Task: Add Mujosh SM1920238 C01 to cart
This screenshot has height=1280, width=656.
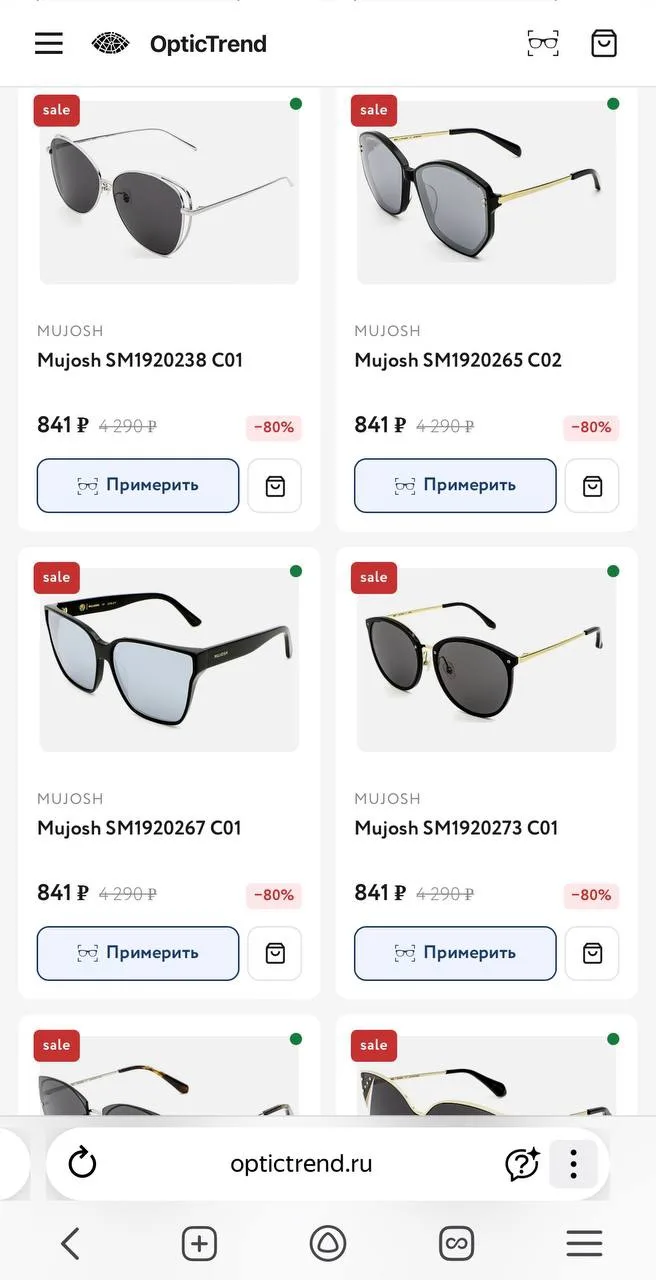Action: pyautogui.click(x=275, y=486)
